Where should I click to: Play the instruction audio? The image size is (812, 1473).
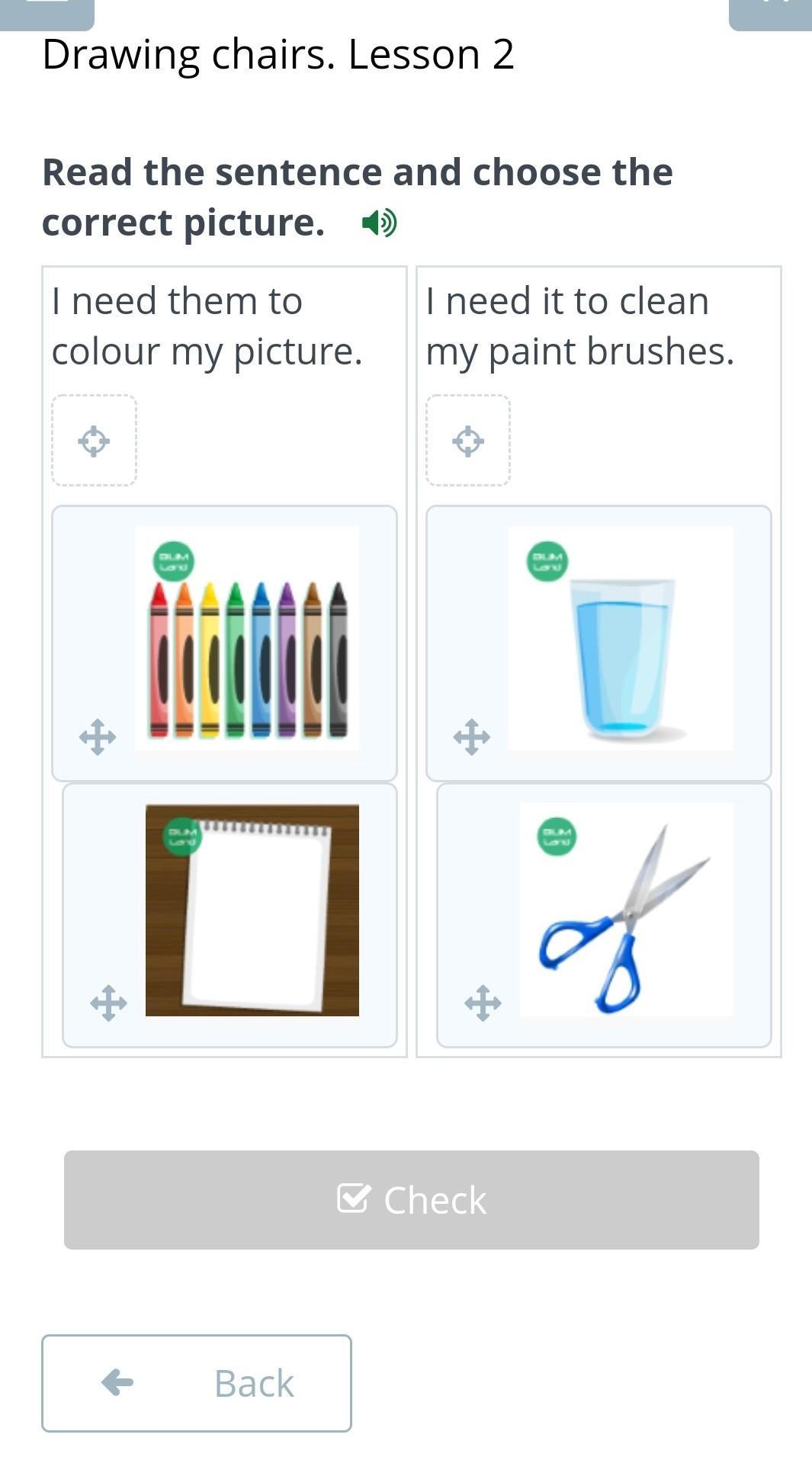(379, 223)
